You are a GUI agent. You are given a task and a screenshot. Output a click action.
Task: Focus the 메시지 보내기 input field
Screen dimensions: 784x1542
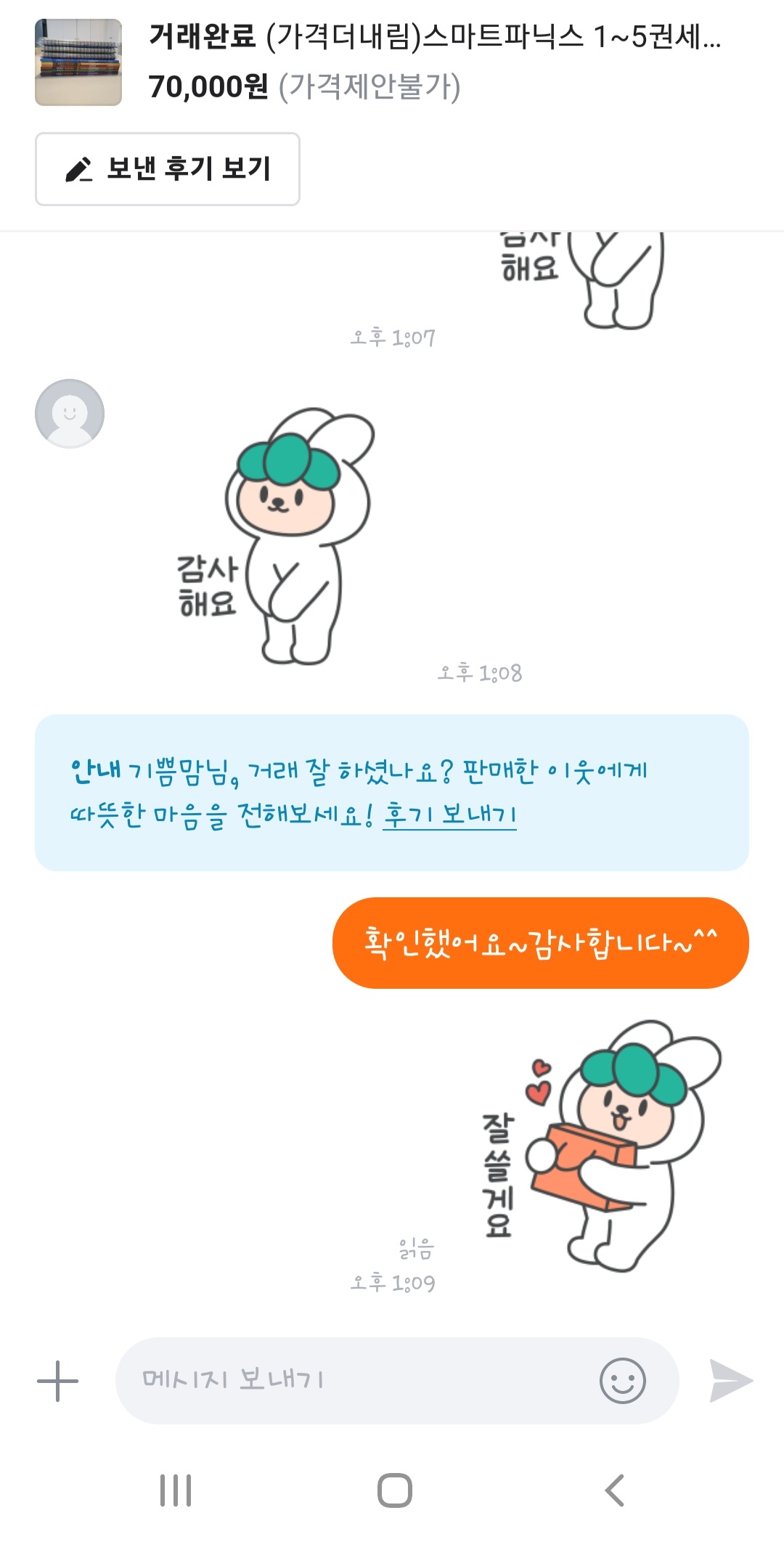(x=356, y=1380)
